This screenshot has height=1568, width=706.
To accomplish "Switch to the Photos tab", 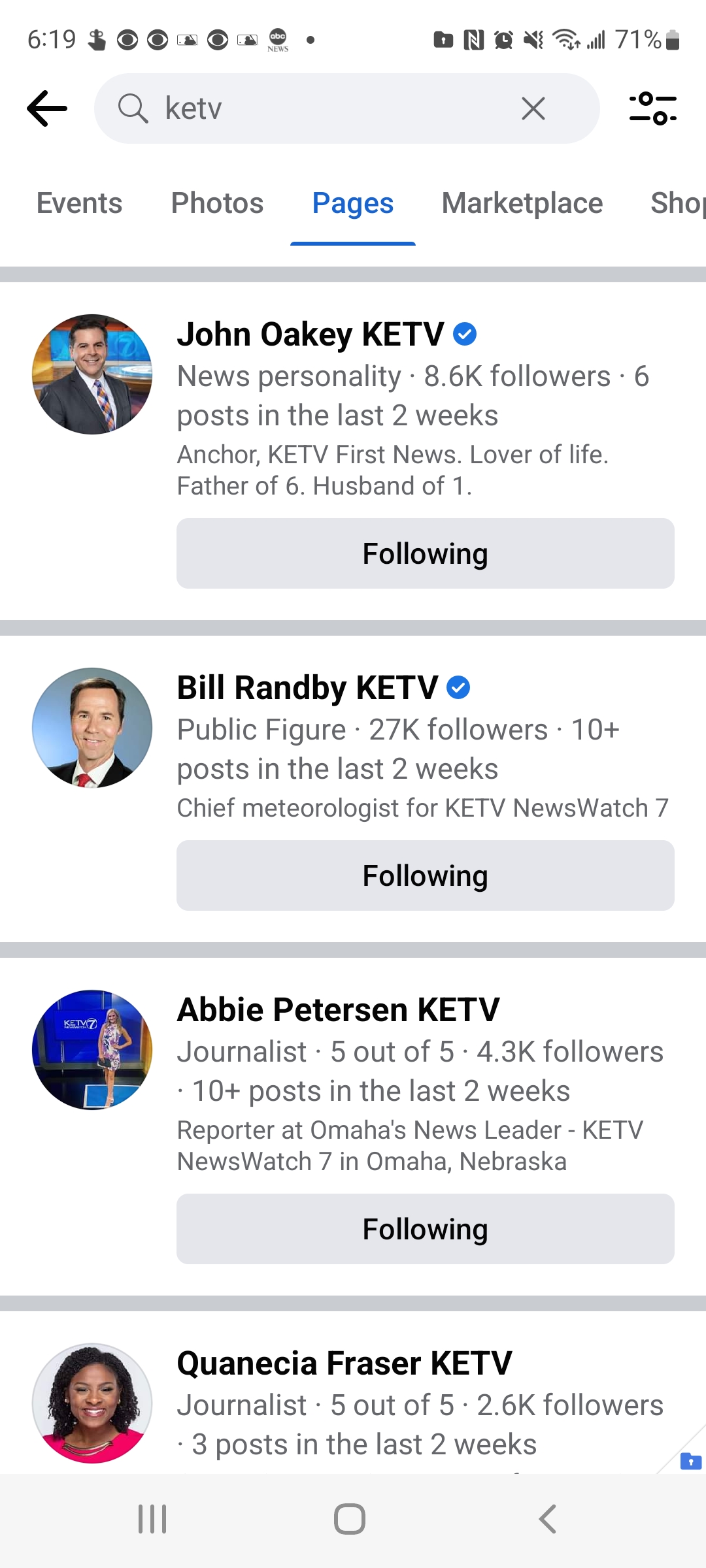I will tap(217, 203).
